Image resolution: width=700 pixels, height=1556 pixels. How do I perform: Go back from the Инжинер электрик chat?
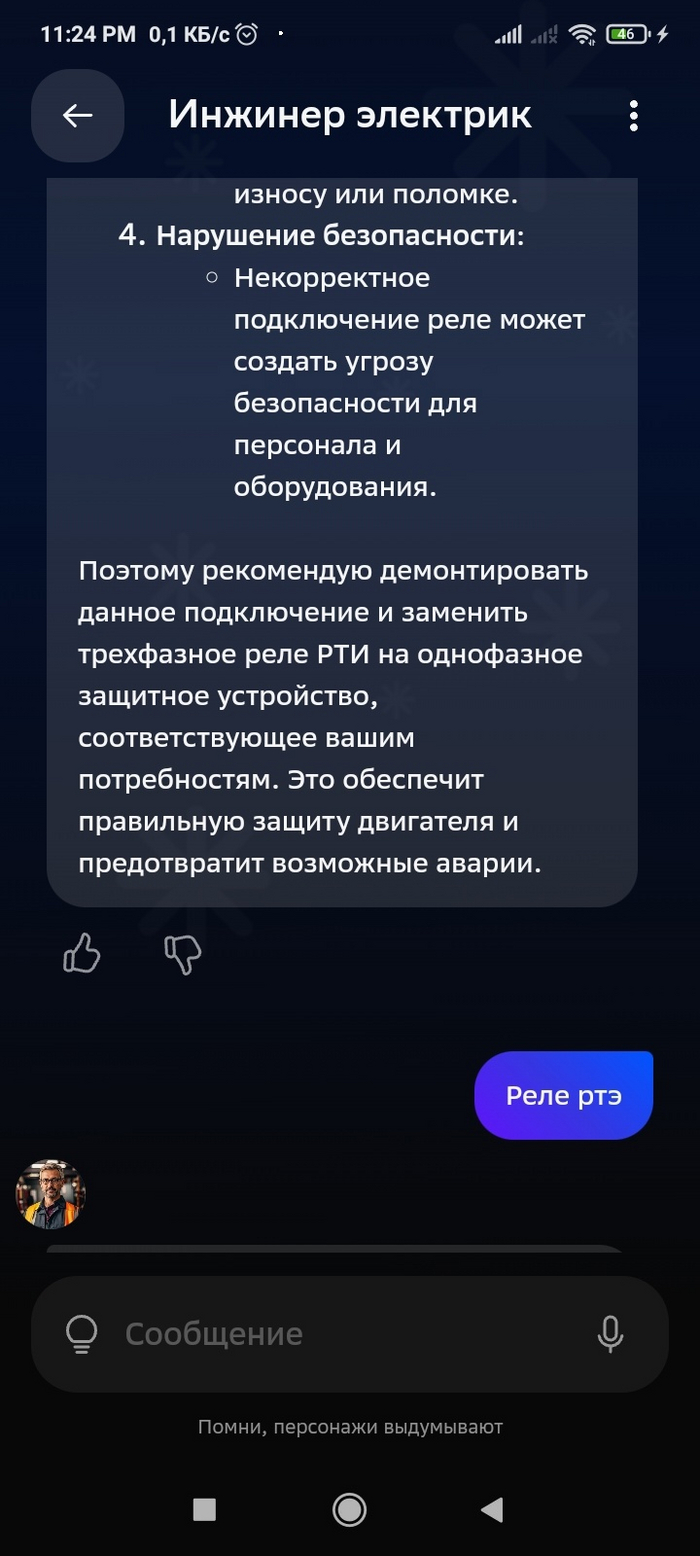coord(78,116)
